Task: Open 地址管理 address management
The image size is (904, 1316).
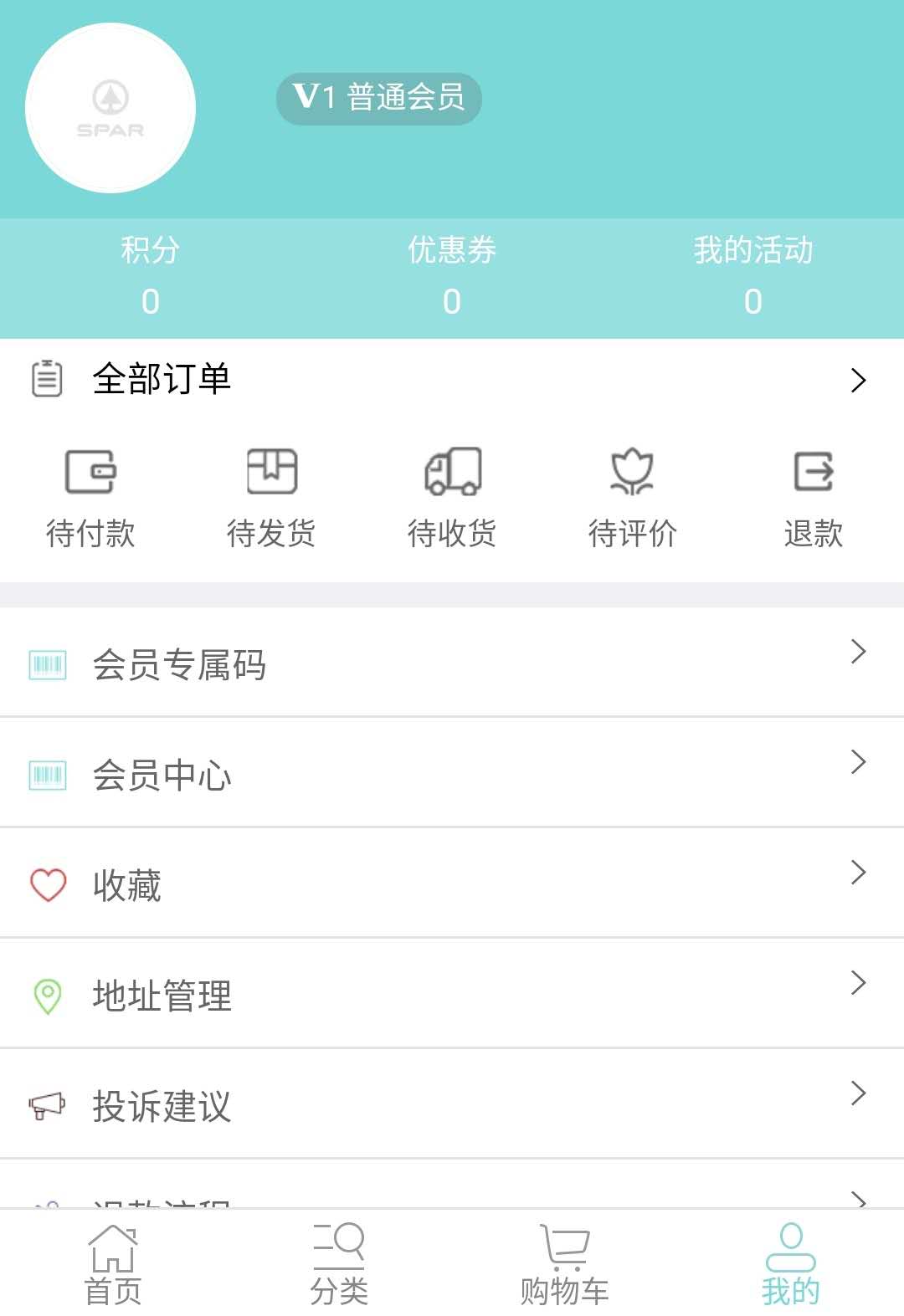Action: click(x=452, y=995)
